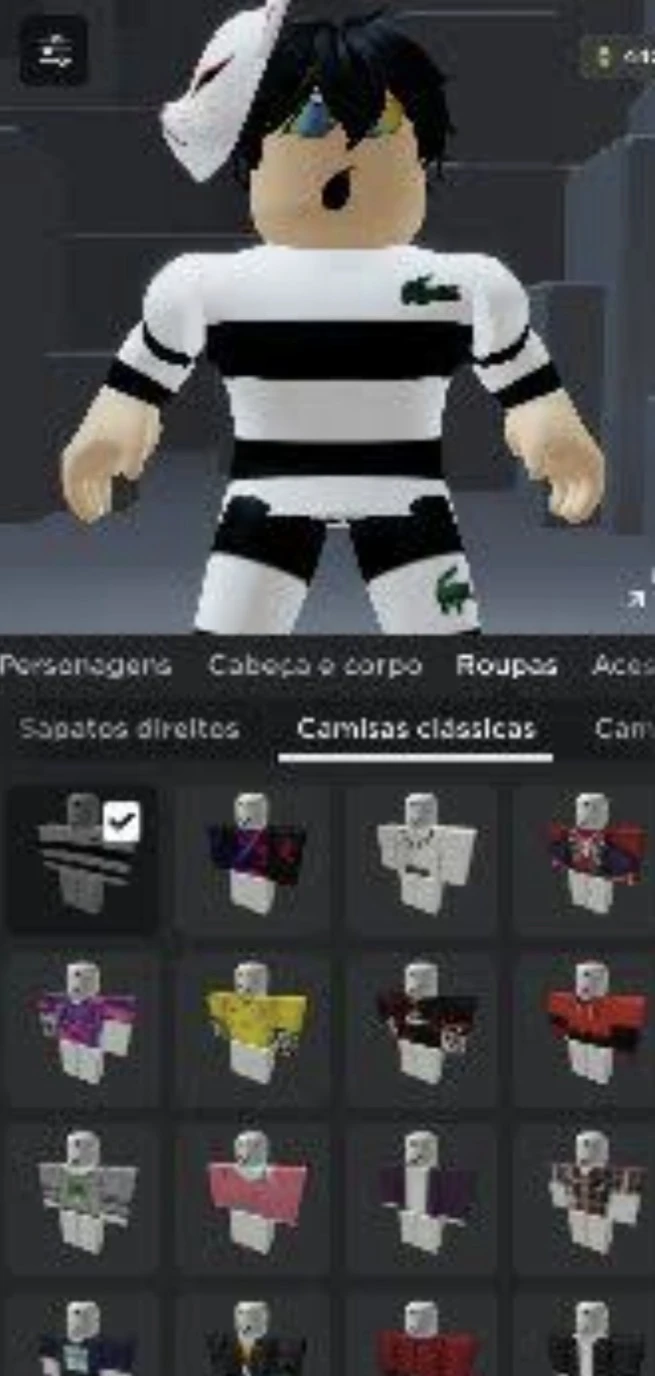Choose the pink classic shirt
Viewport: 655px width, 1376px height.
tap(253, 1194)
